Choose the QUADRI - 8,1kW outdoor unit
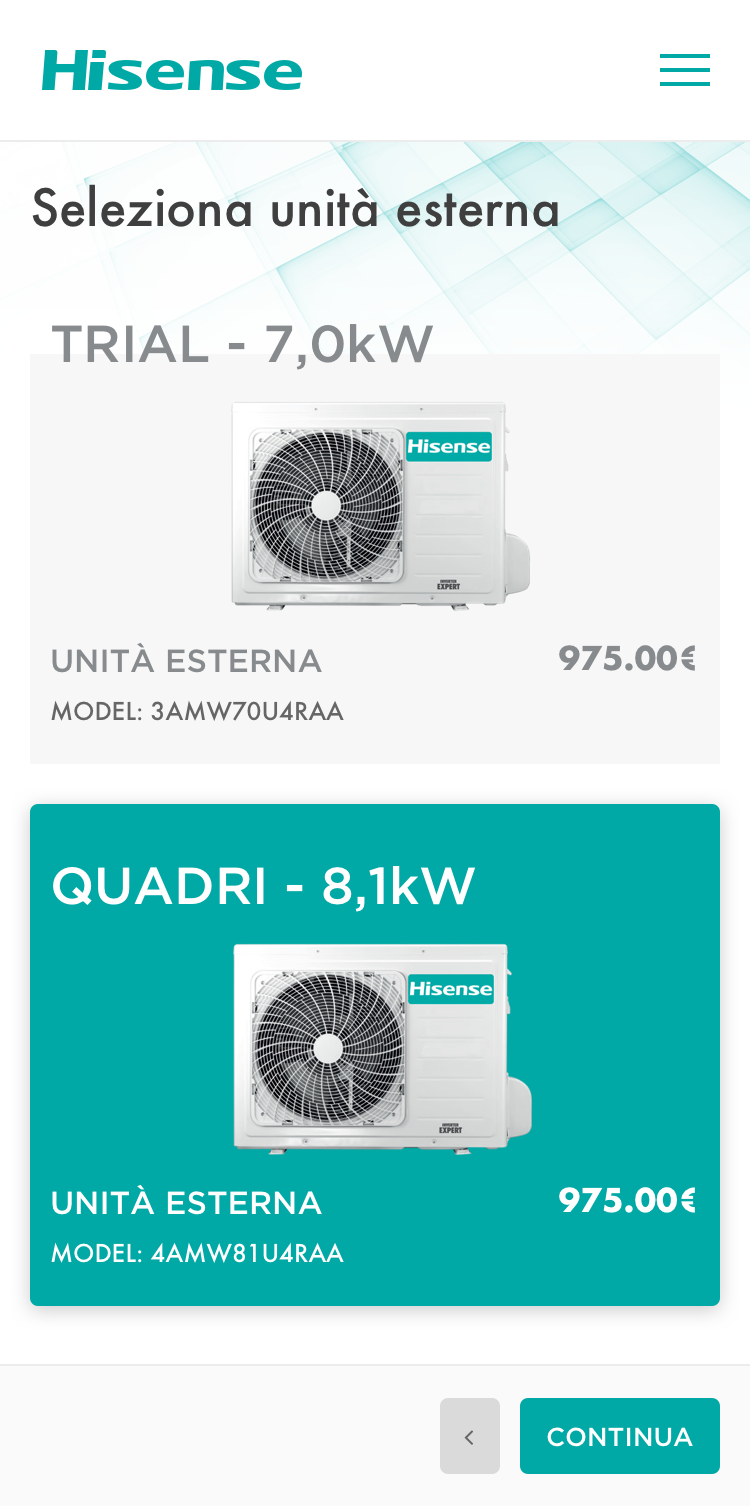This screenshot has height=1506, width=750. coord(374,1054)
